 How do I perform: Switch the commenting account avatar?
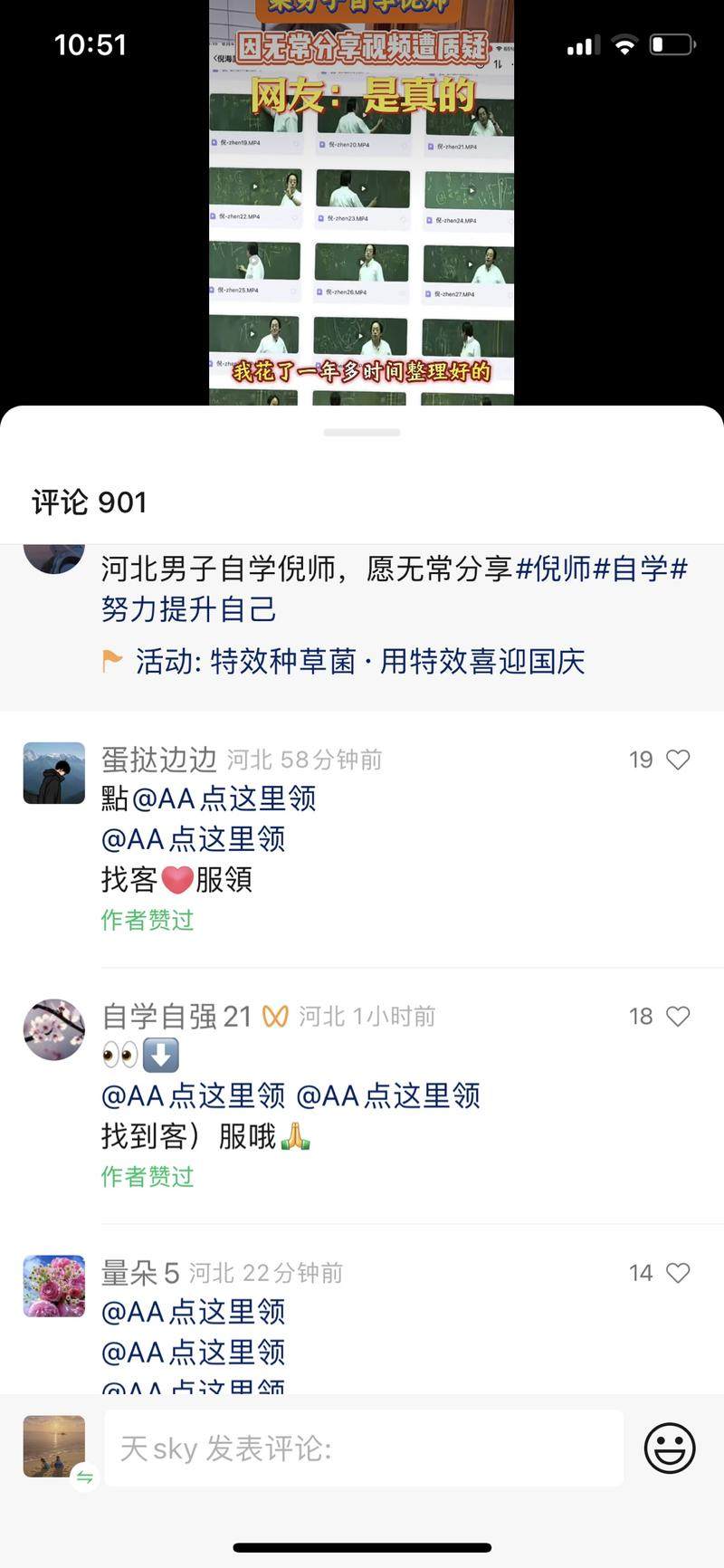point(84,1477)
